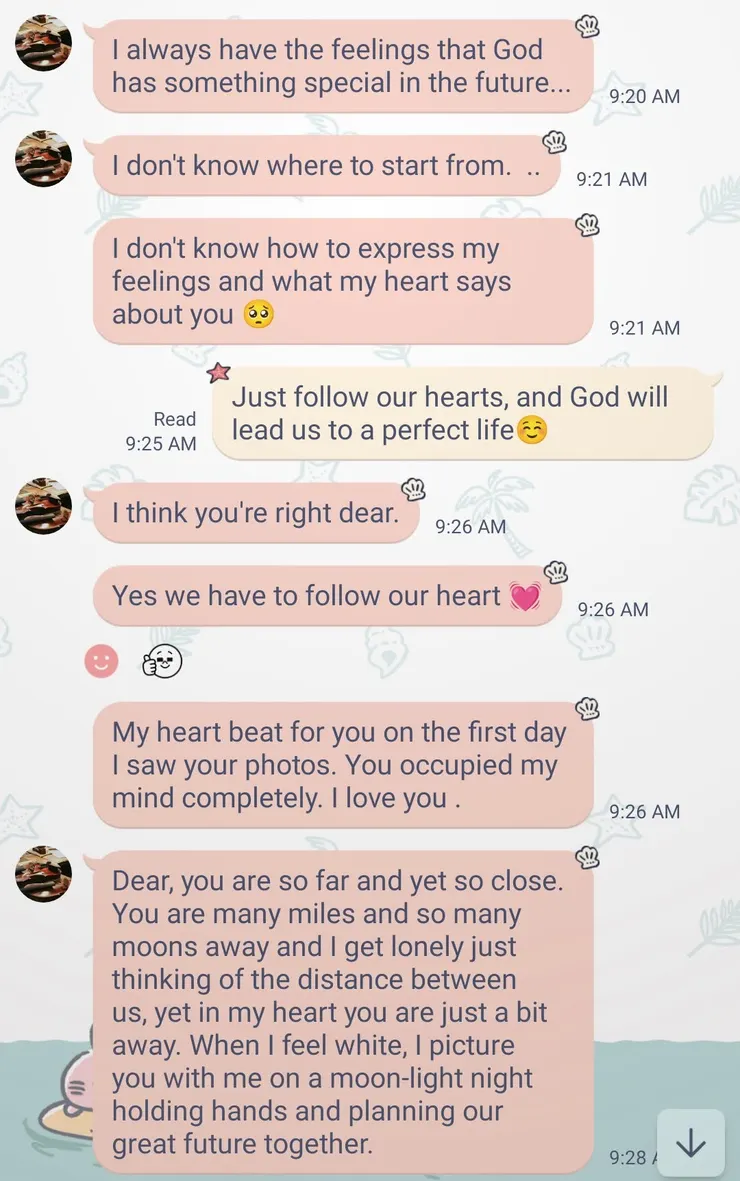The image size is (740, 1181).
Task: Tap avatar next to "I don't know where to start"
Action: [x=44, y=159]
